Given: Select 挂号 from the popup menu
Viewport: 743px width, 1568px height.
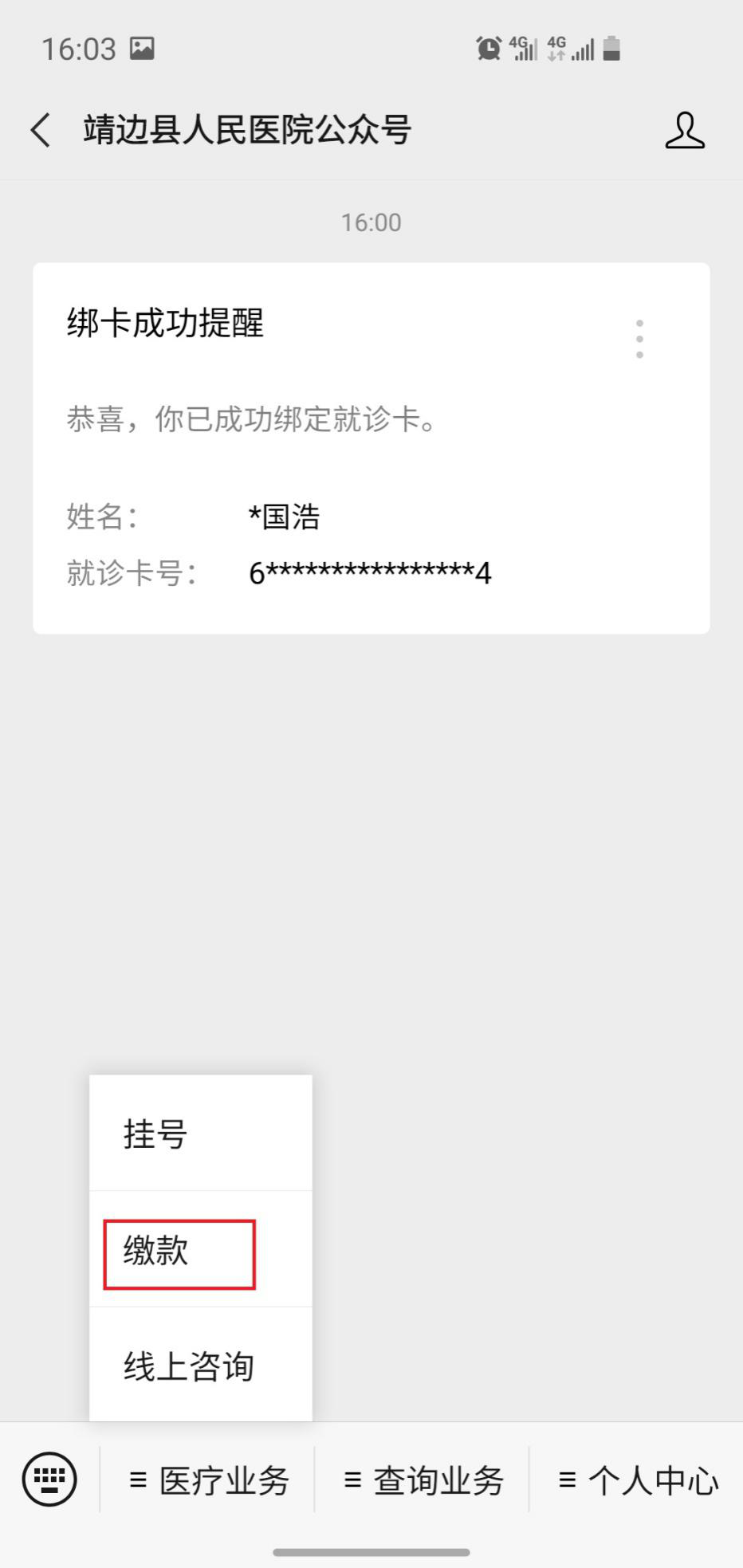Looking at the screenshot, I should [200, 1134].
